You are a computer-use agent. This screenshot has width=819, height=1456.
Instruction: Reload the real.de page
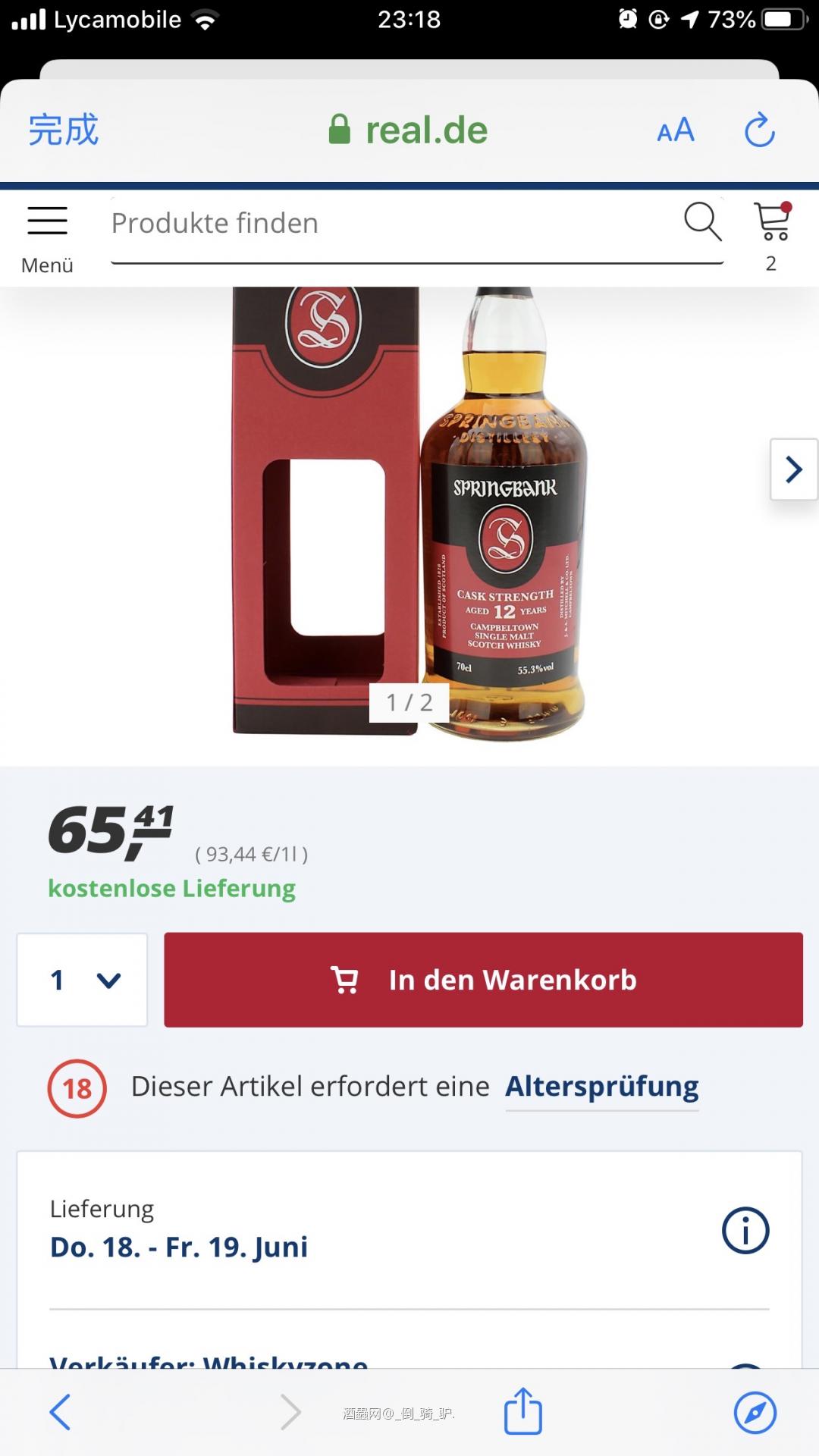pyautogui.click(x=759, y=130)
